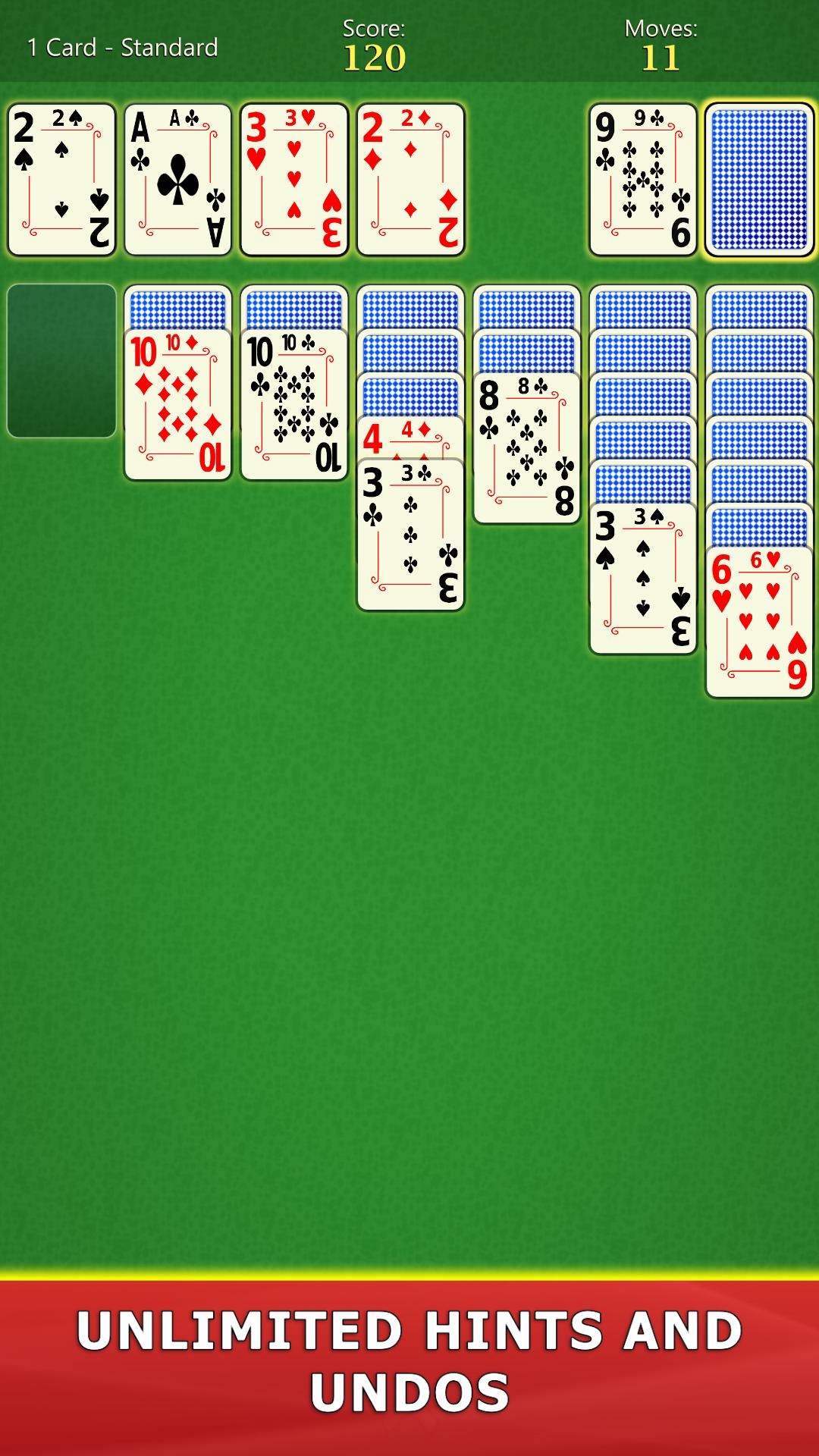Tap the 2 of spades foundation pile

coord(61,180)
